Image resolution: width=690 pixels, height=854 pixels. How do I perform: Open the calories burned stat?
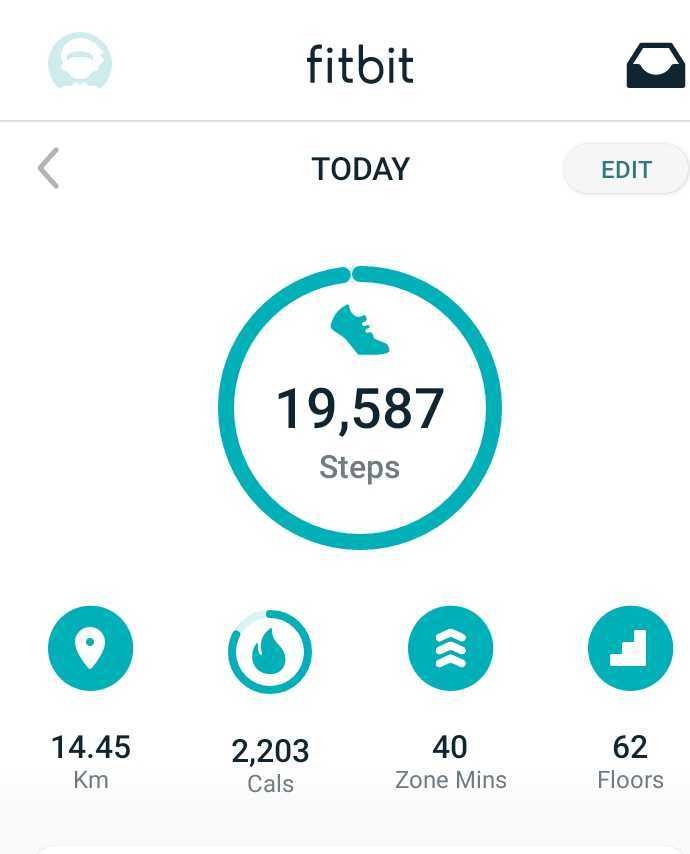[x=270, y=652]
